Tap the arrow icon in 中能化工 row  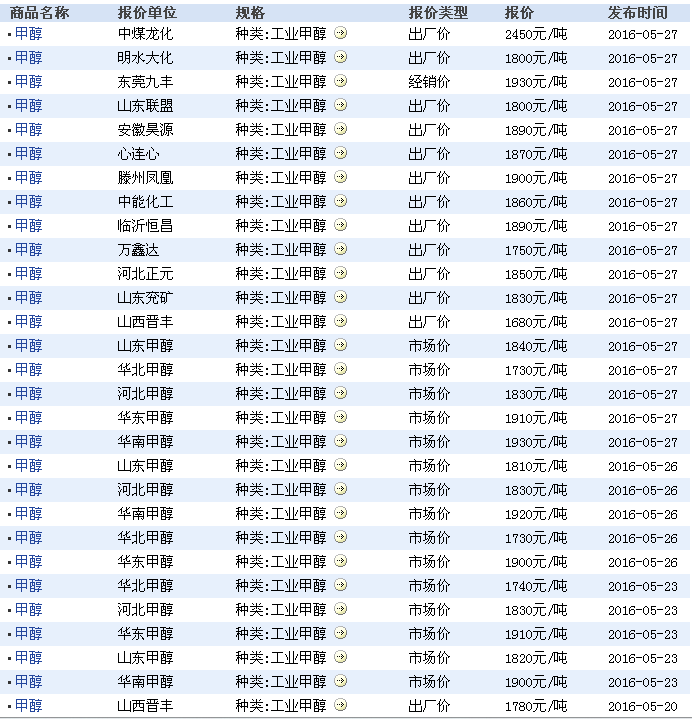tap(341, 201)
